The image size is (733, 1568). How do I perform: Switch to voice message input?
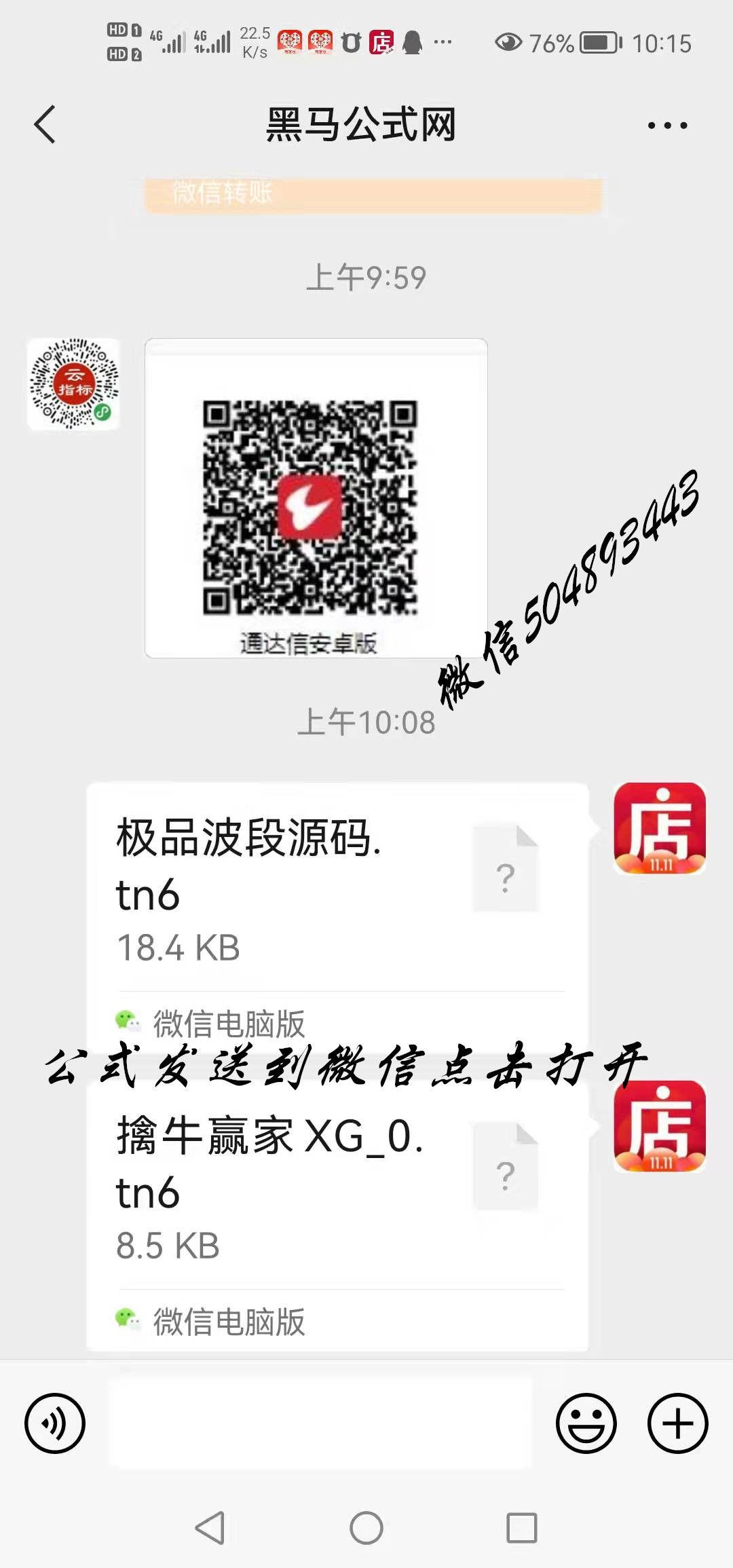[x=55, y=1423]
